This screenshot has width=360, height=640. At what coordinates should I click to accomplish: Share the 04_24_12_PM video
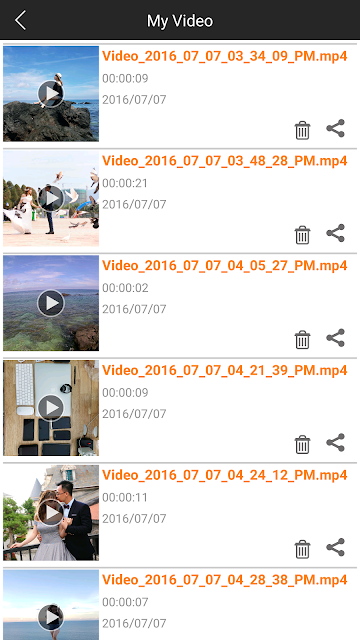point(336,547)
